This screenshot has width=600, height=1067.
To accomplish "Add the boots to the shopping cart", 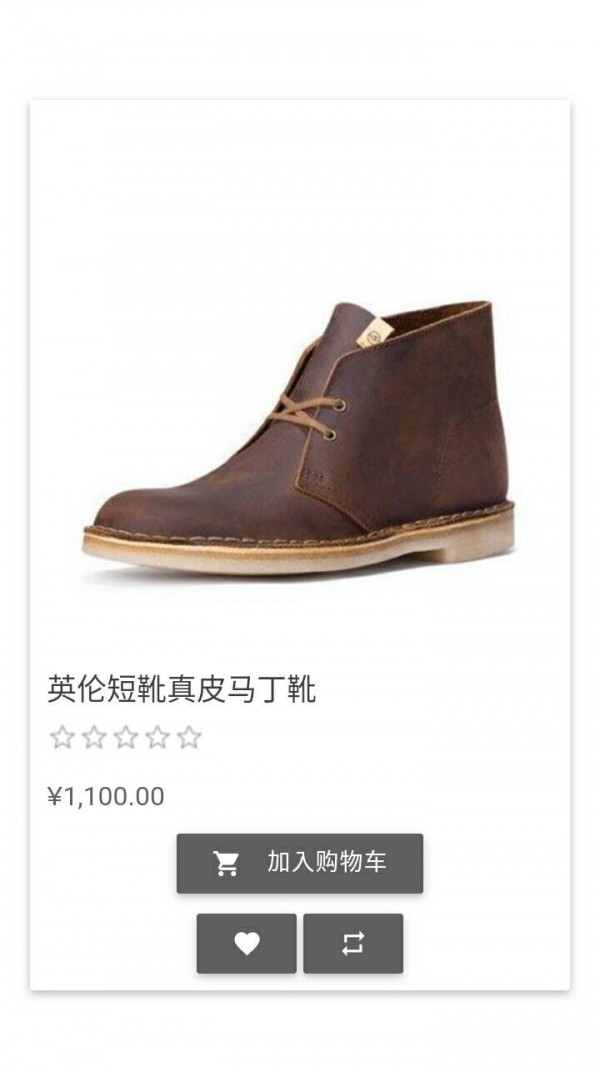I will [x=300, y=863].
